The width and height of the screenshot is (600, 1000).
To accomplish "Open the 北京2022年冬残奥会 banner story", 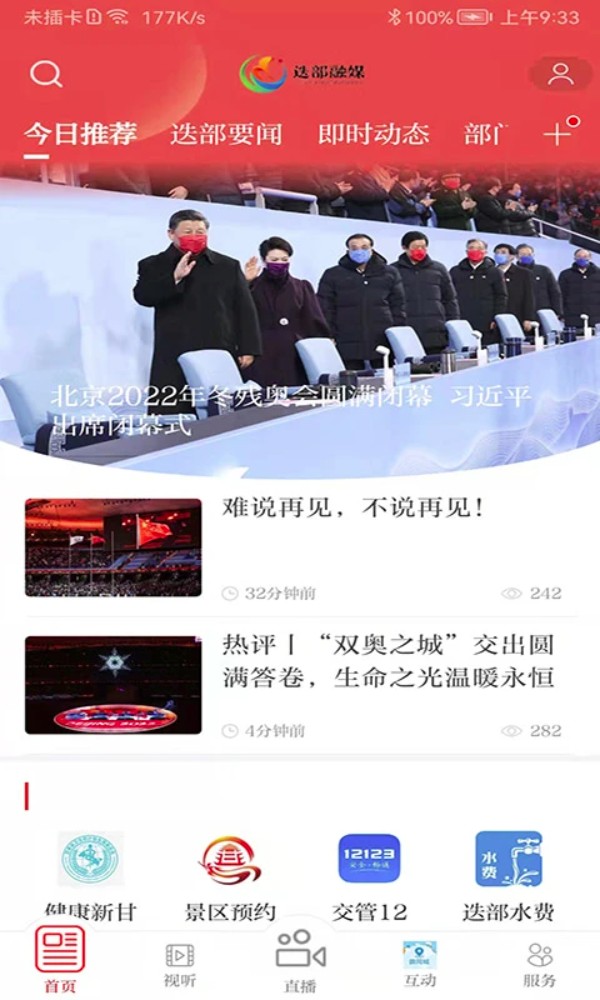I will pos(300,319).
